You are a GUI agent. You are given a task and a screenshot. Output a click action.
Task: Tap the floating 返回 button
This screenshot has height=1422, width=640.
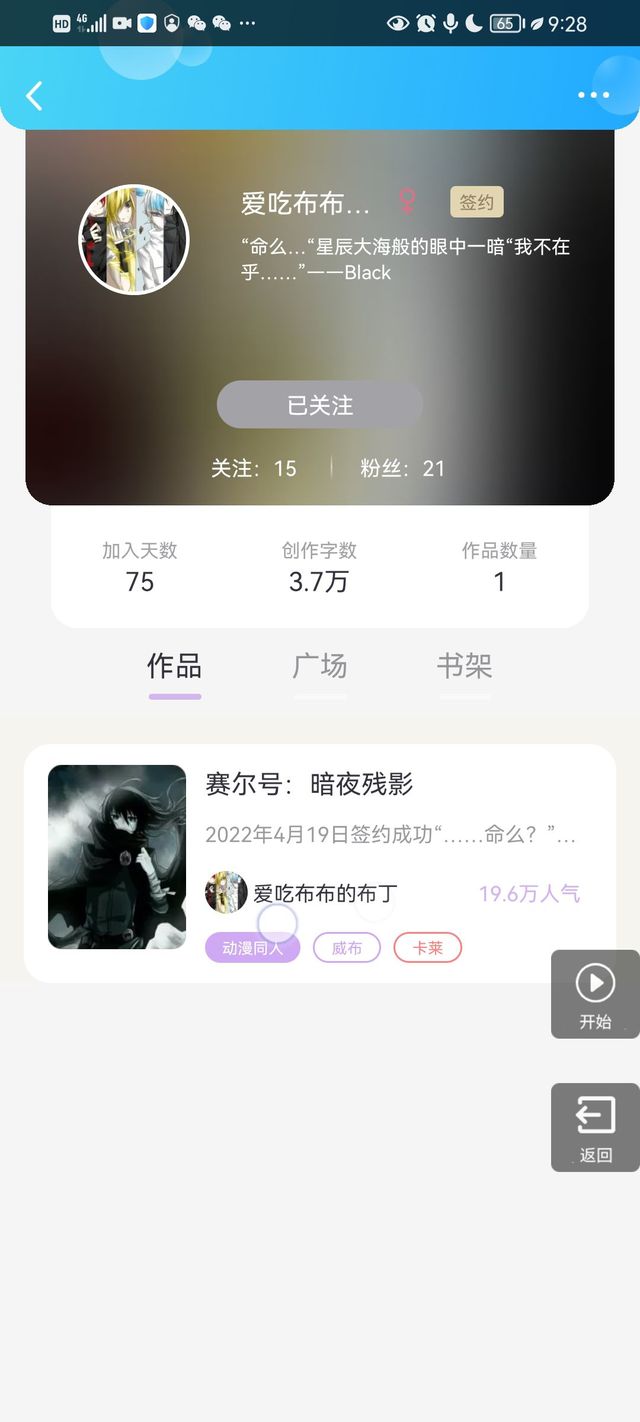coord(595,1127)
